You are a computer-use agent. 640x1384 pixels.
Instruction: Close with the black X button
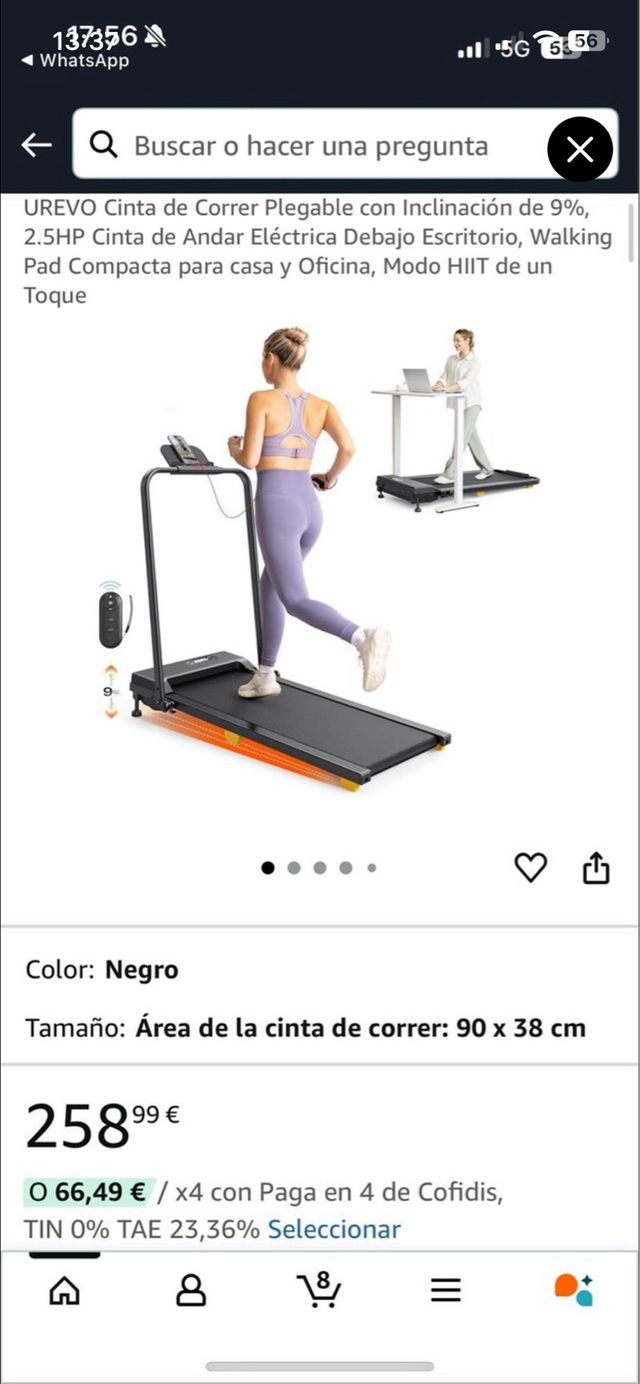click(x=580, y=149)
